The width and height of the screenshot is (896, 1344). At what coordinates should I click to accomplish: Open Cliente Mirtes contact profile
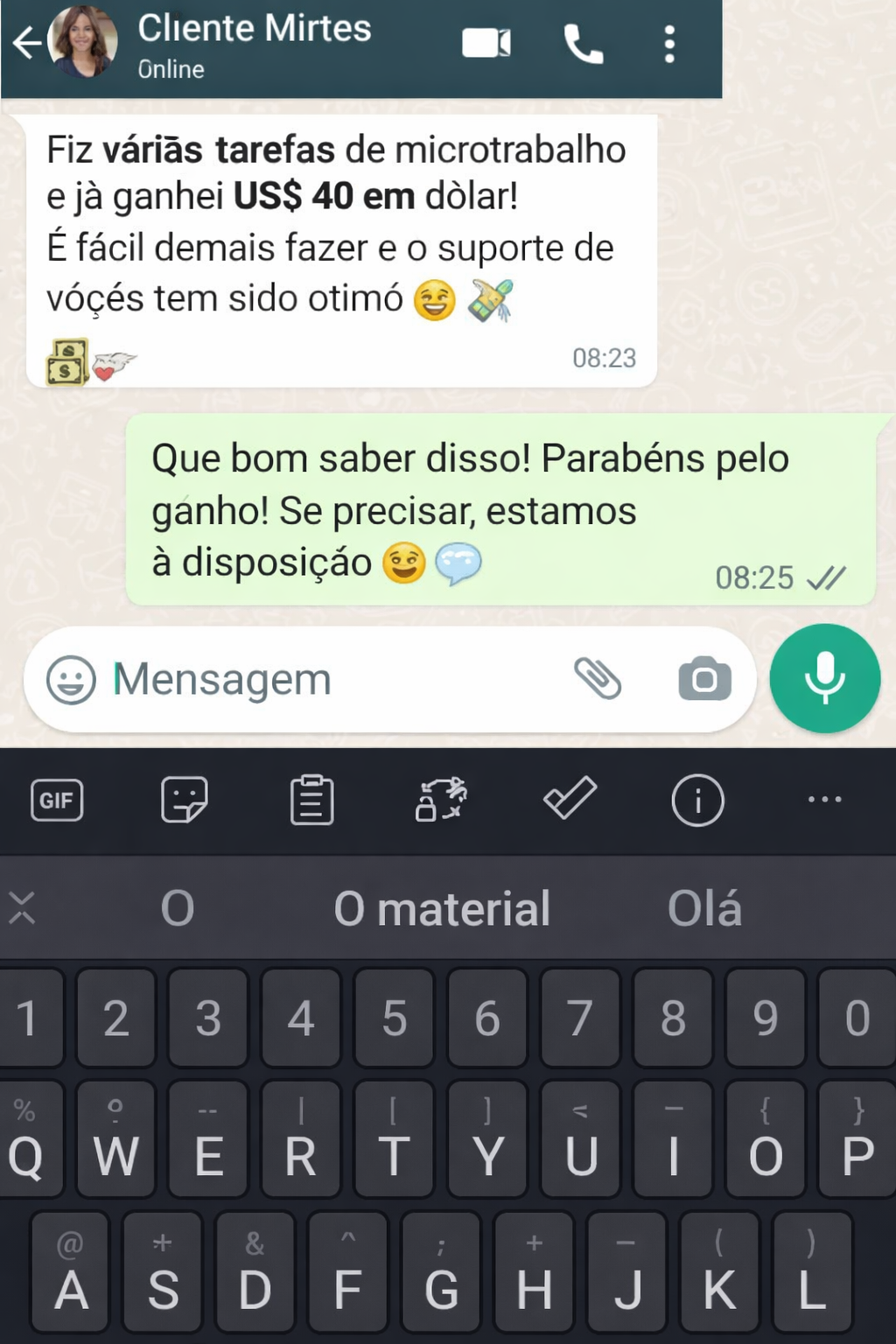point(254,44)
